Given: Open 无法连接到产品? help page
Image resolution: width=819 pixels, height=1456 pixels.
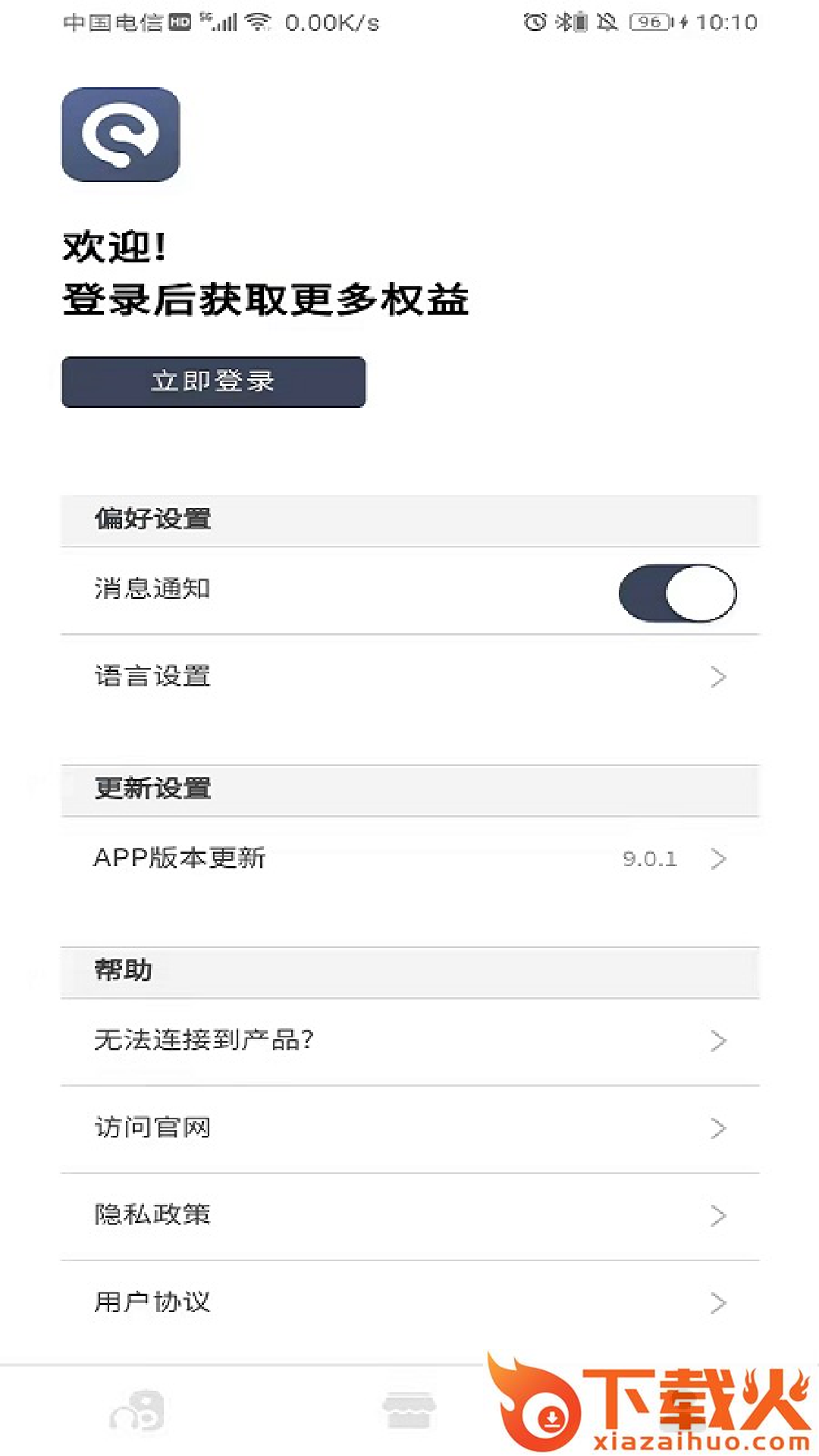Looking at the screenshot, I should [x=409, y=1040].
